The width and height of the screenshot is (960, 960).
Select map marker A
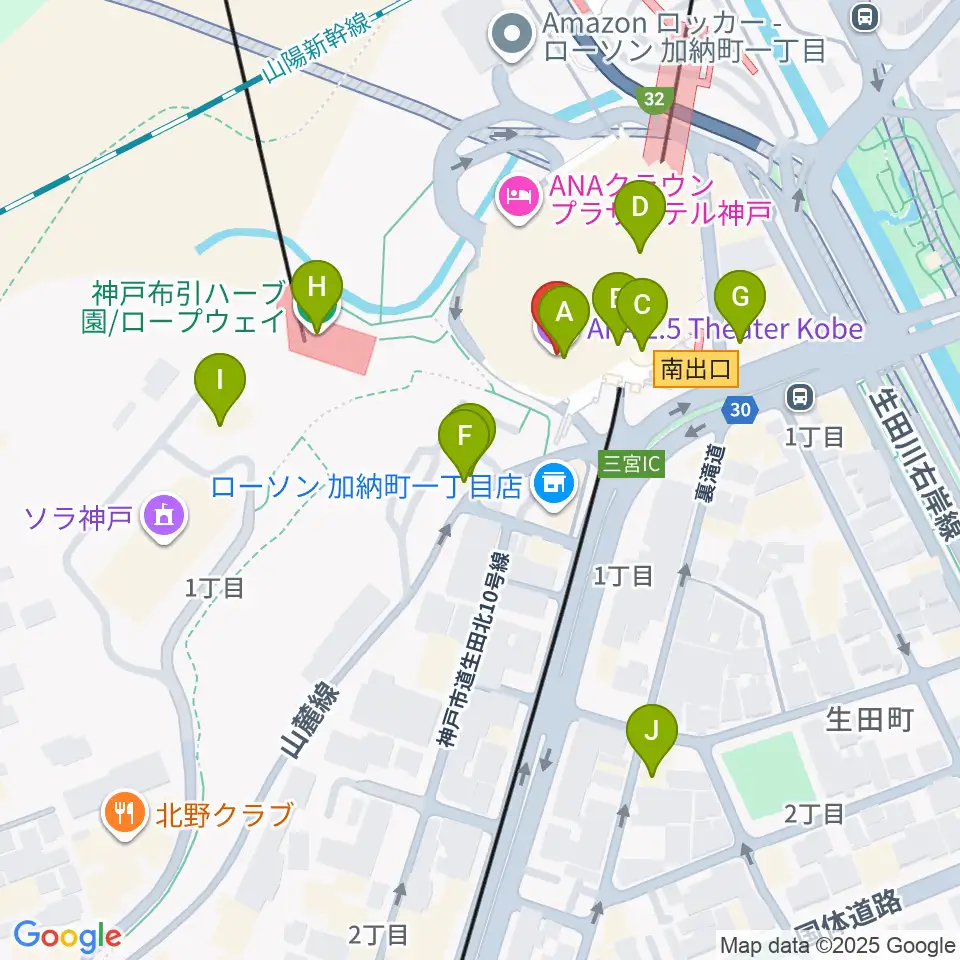(563, 317)
